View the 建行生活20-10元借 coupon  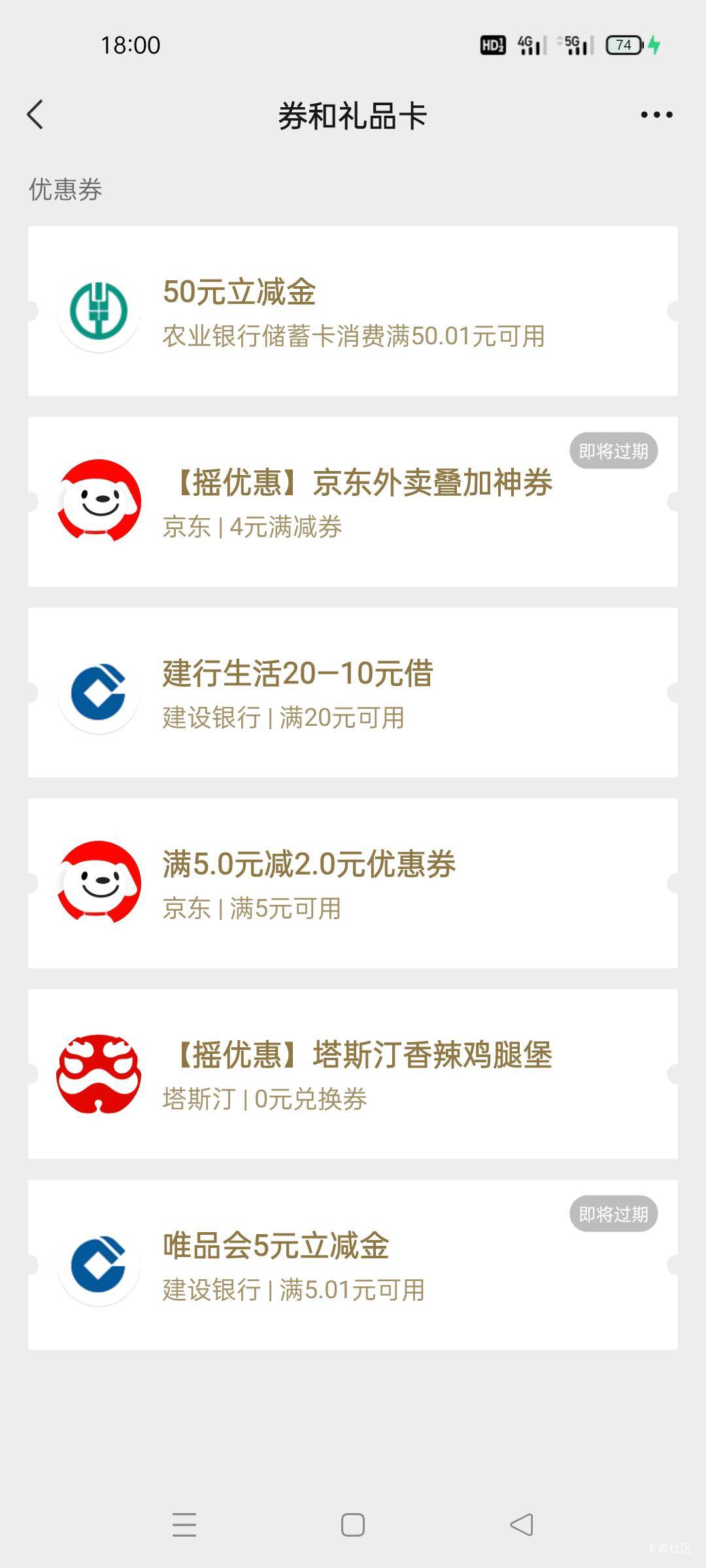(353, 693)
